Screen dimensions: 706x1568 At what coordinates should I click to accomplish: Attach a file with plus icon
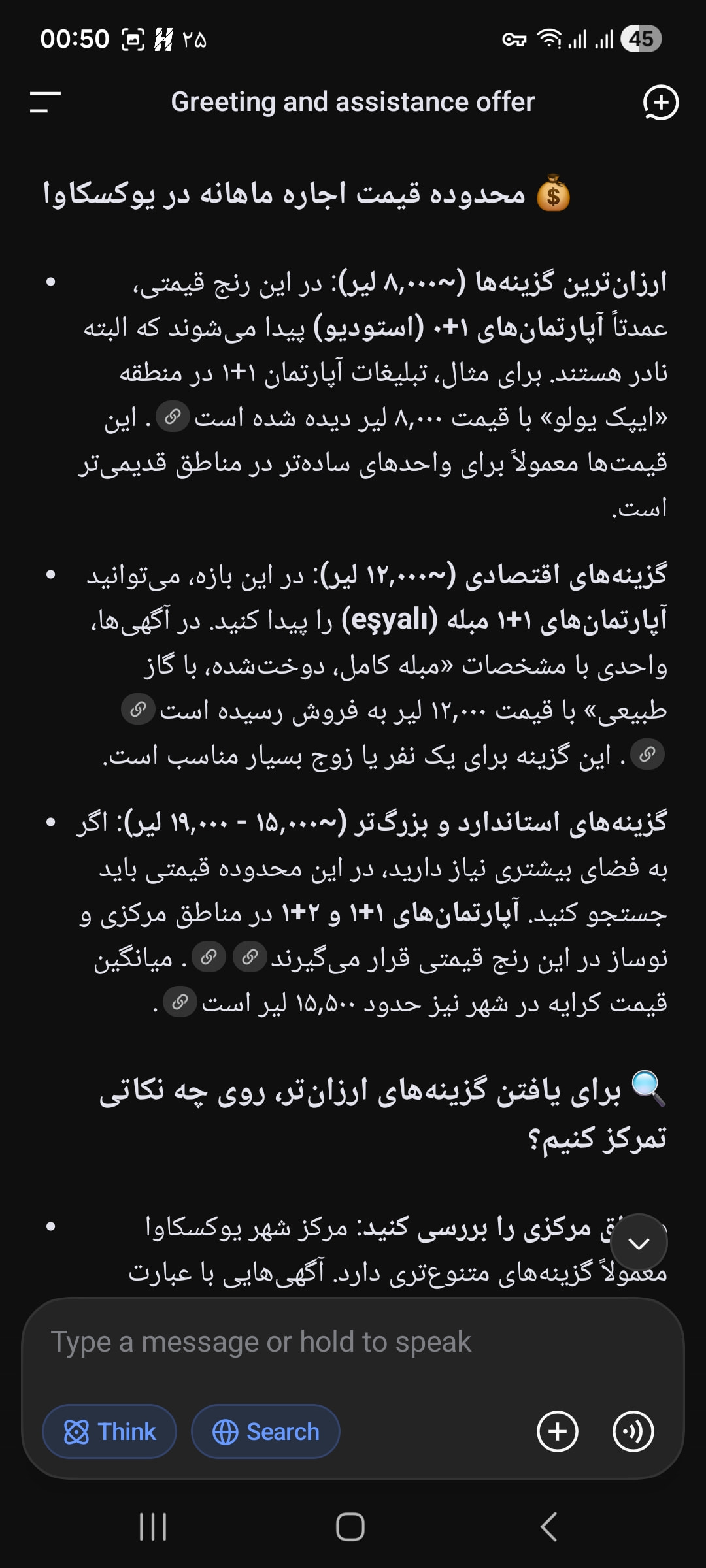point(558,1431)
